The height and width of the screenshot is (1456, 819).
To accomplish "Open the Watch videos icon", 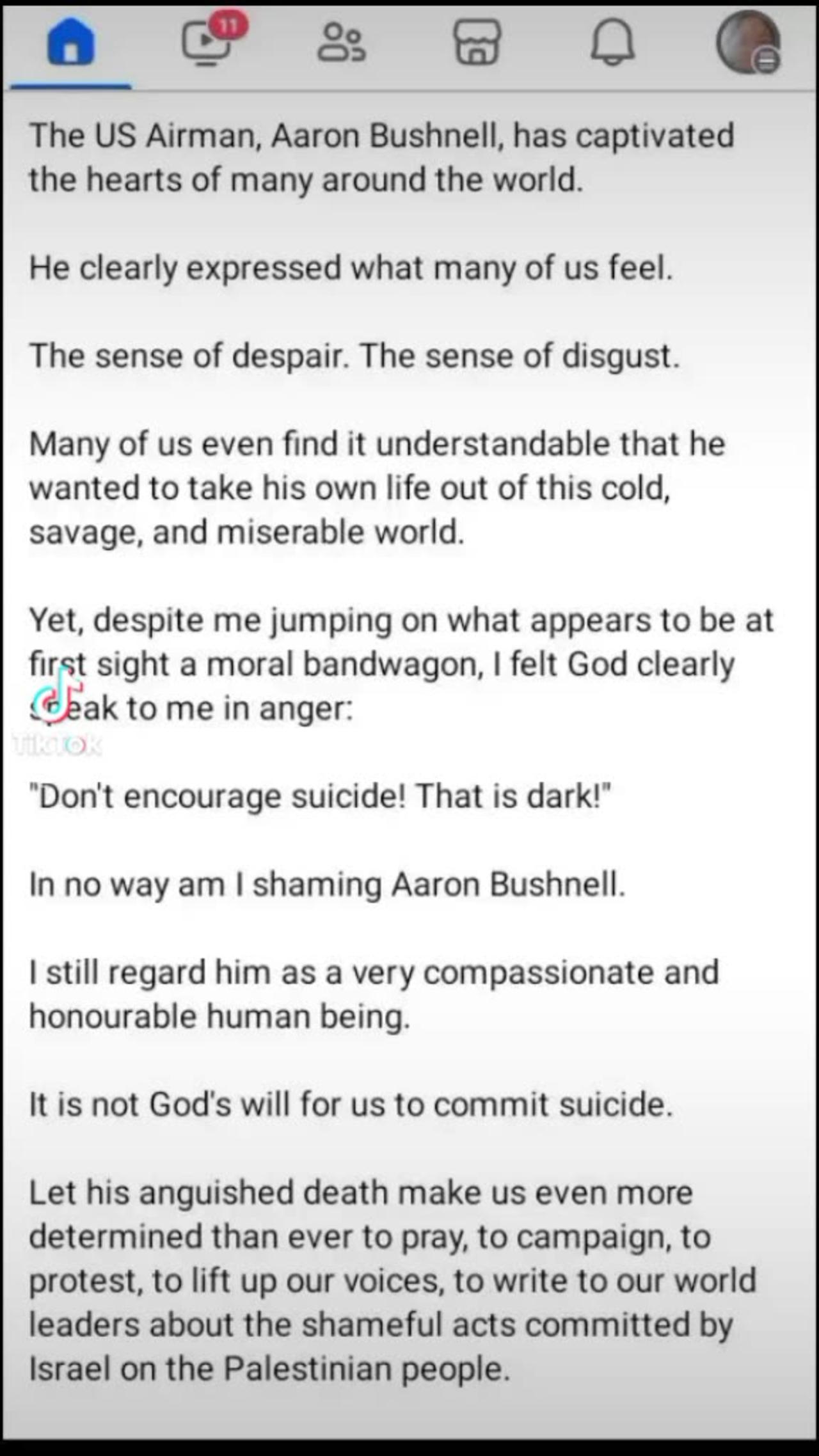I will 206,44.
